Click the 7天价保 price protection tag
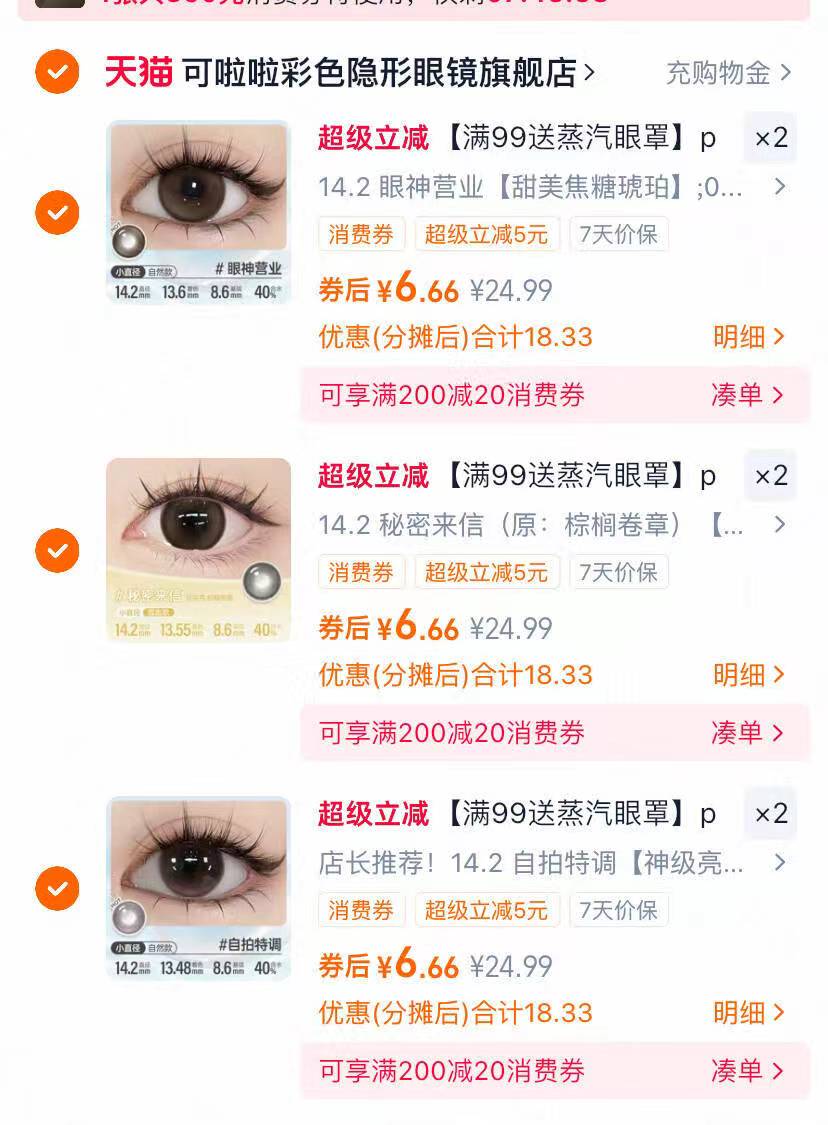 coord(618,233)
